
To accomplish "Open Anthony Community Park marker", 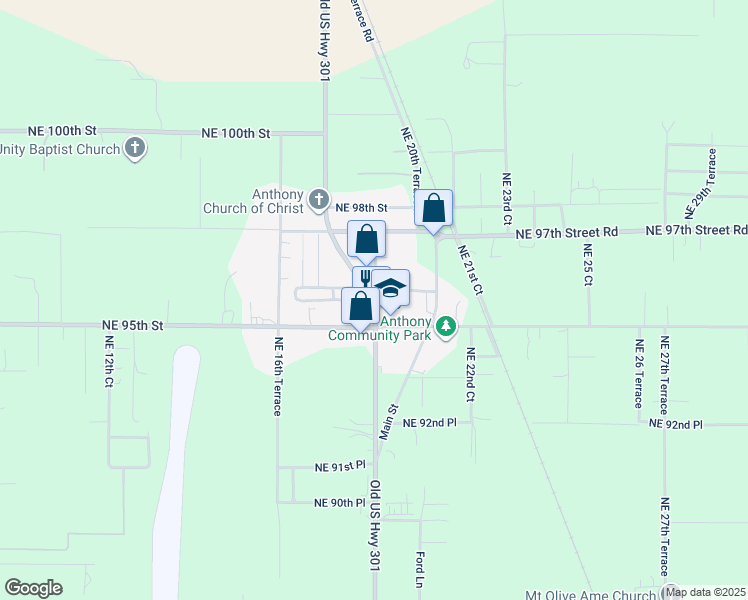I will tap(446, 326).
